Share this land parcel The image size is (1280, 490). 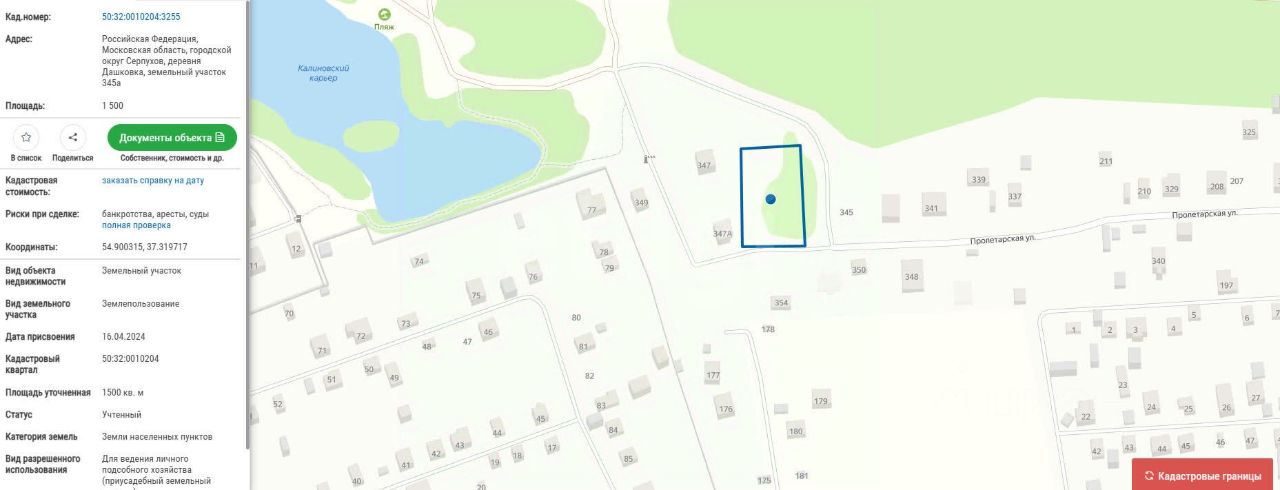[x=73, y=137]
